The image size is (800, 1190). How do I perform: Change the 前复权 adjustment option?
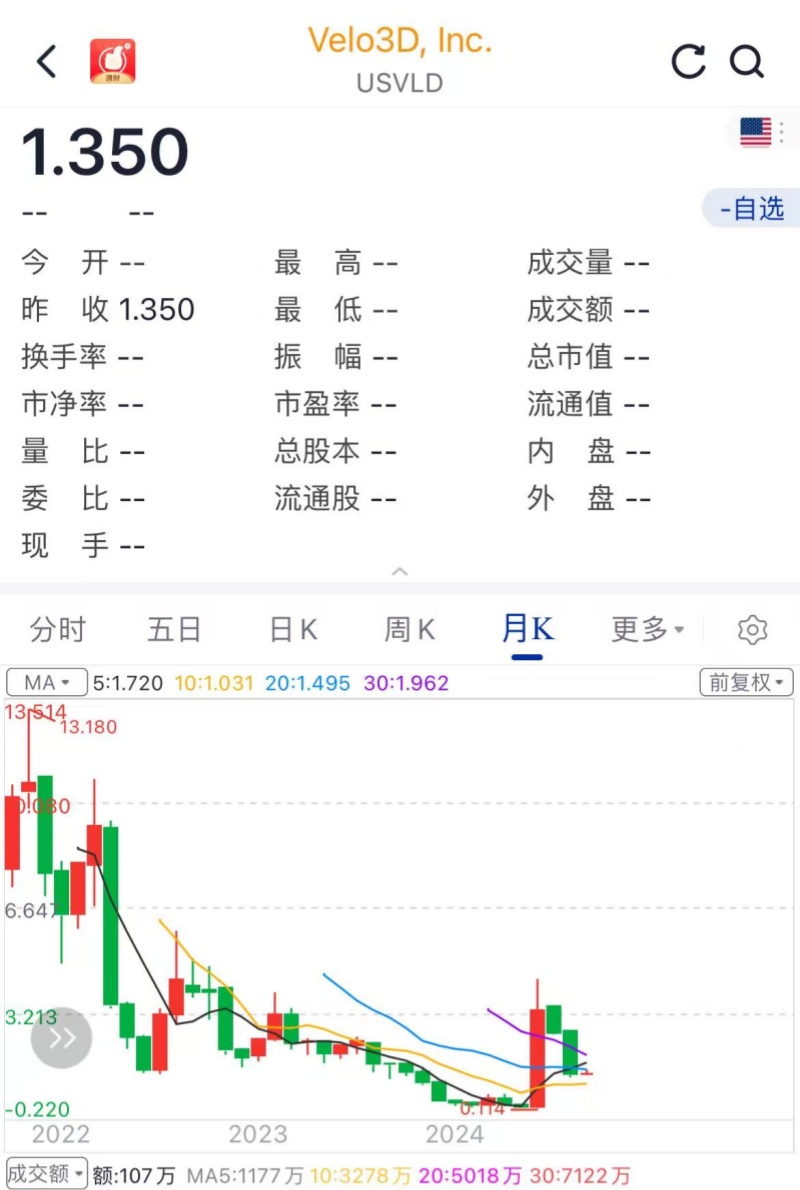(x=746, y=683)
